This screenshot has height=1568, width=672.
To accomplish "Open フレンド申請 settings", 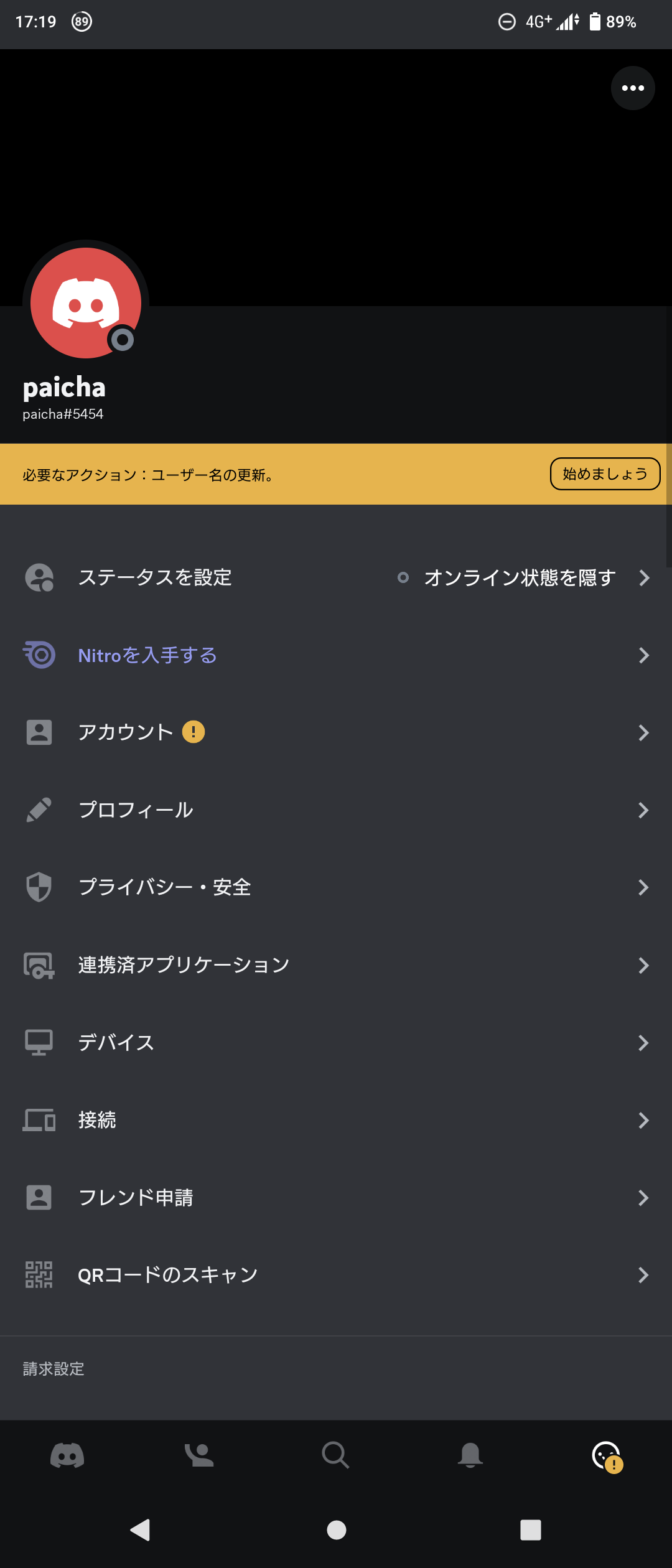I will [336, 1197].
